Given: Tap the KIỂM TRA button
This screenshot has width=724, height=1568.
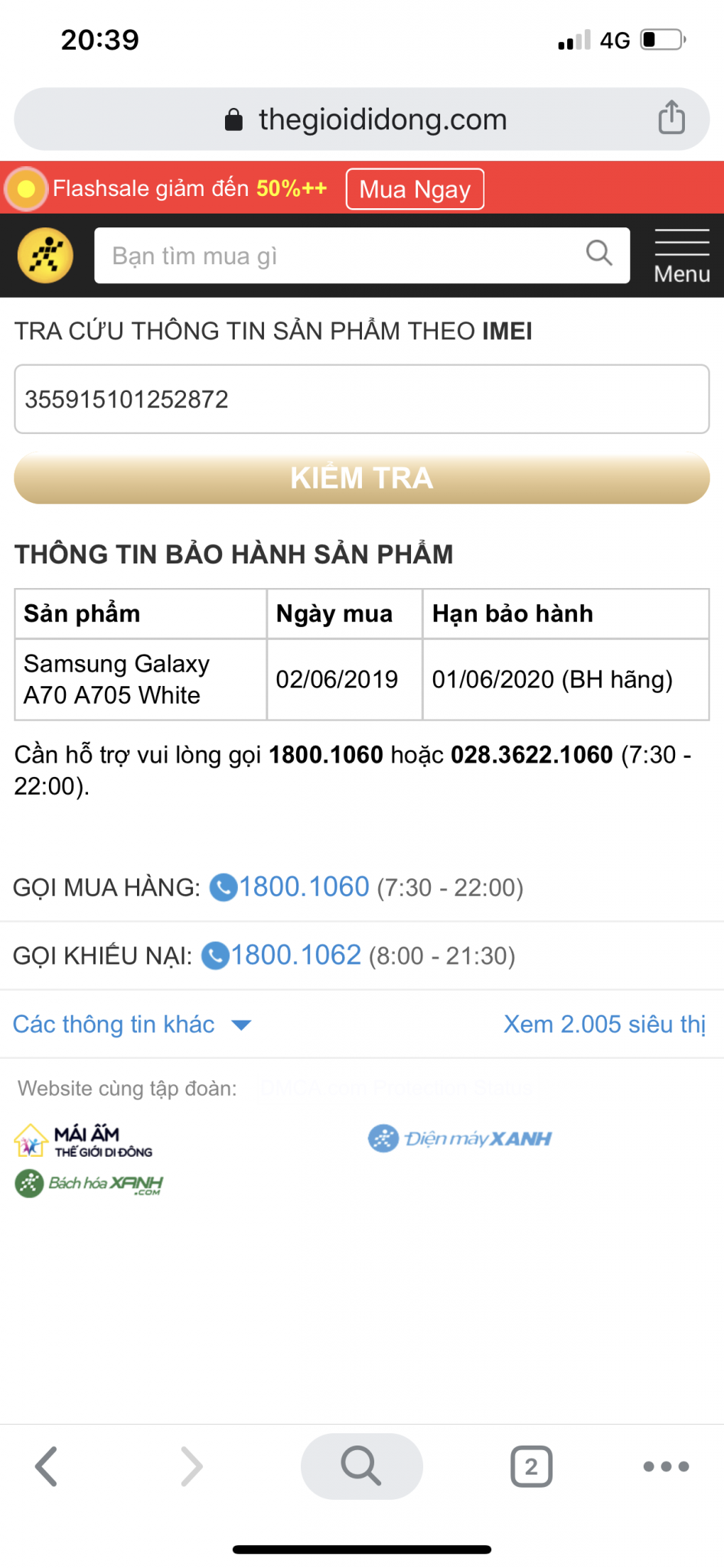Looking at the screenshot, I should 361,478.
